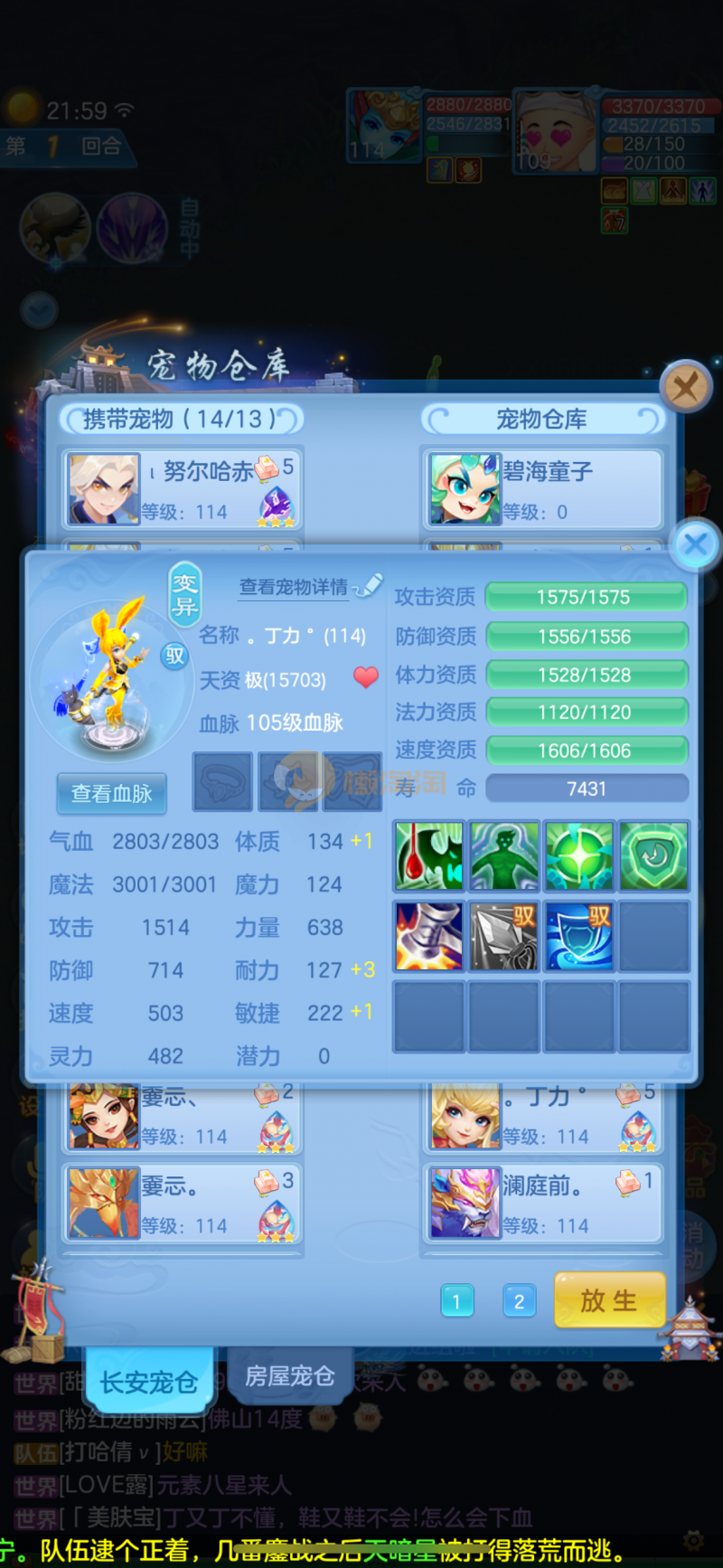The width and height of the screenshot is (723, 1568).
Task: Switch to 长安宠仓 tab
Action: coord(149,1381)
